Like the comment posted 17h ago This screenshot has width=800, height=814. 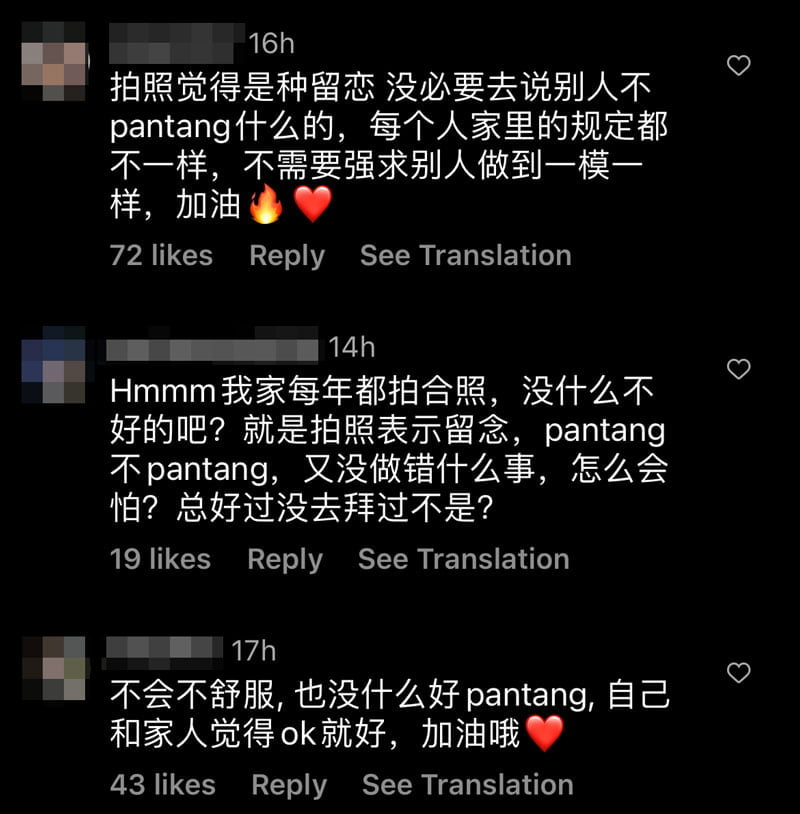coord(738,673)
